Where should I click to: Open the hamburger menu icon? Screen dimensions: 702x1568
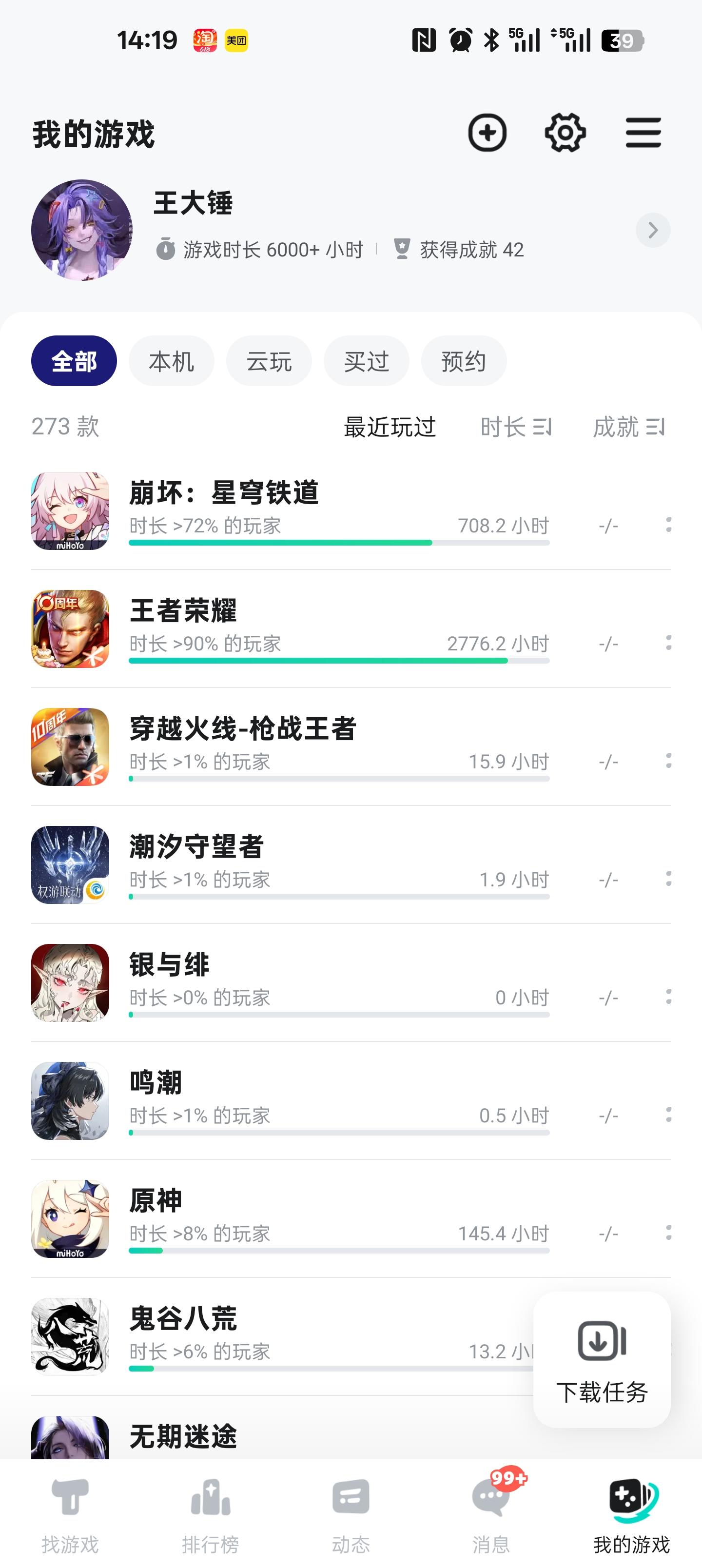(x=643, y=133)
